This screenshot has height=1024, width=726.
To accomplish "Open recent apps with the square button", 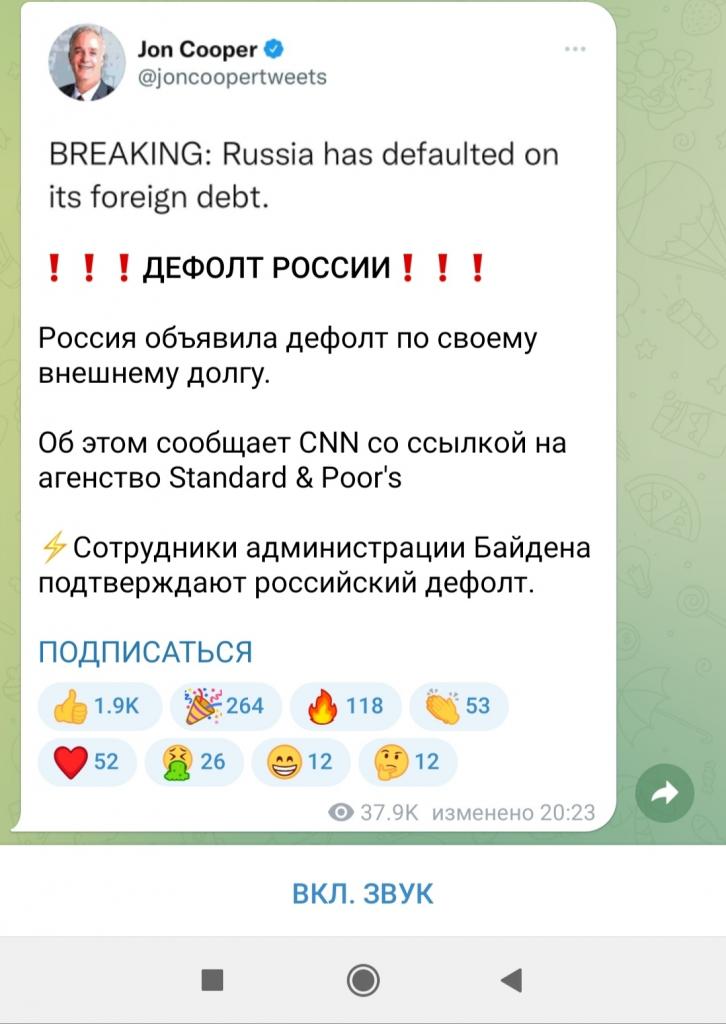I will pos(212,980).
